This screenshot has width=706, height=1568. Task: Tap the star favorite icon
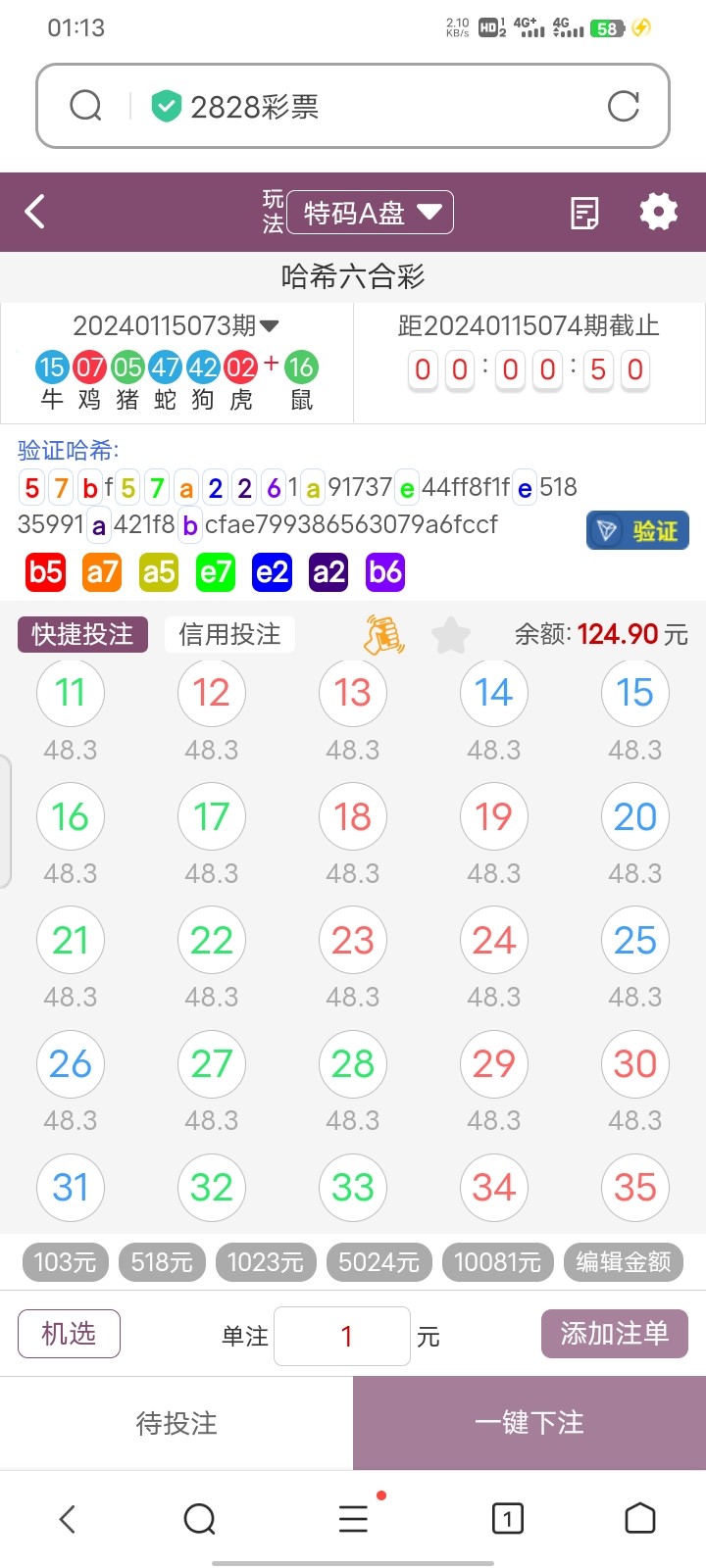[x=451, y=635]
